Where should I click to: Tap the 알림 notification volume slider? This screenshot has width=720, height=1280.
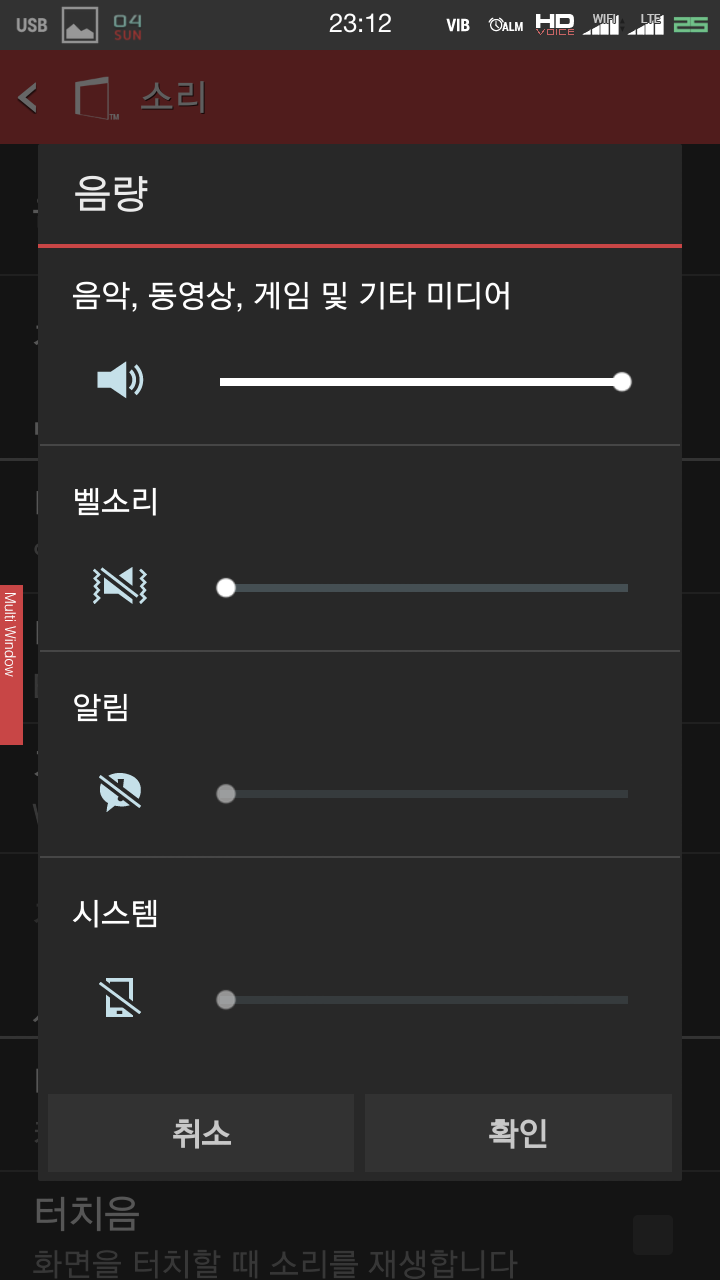coord(424,794)
